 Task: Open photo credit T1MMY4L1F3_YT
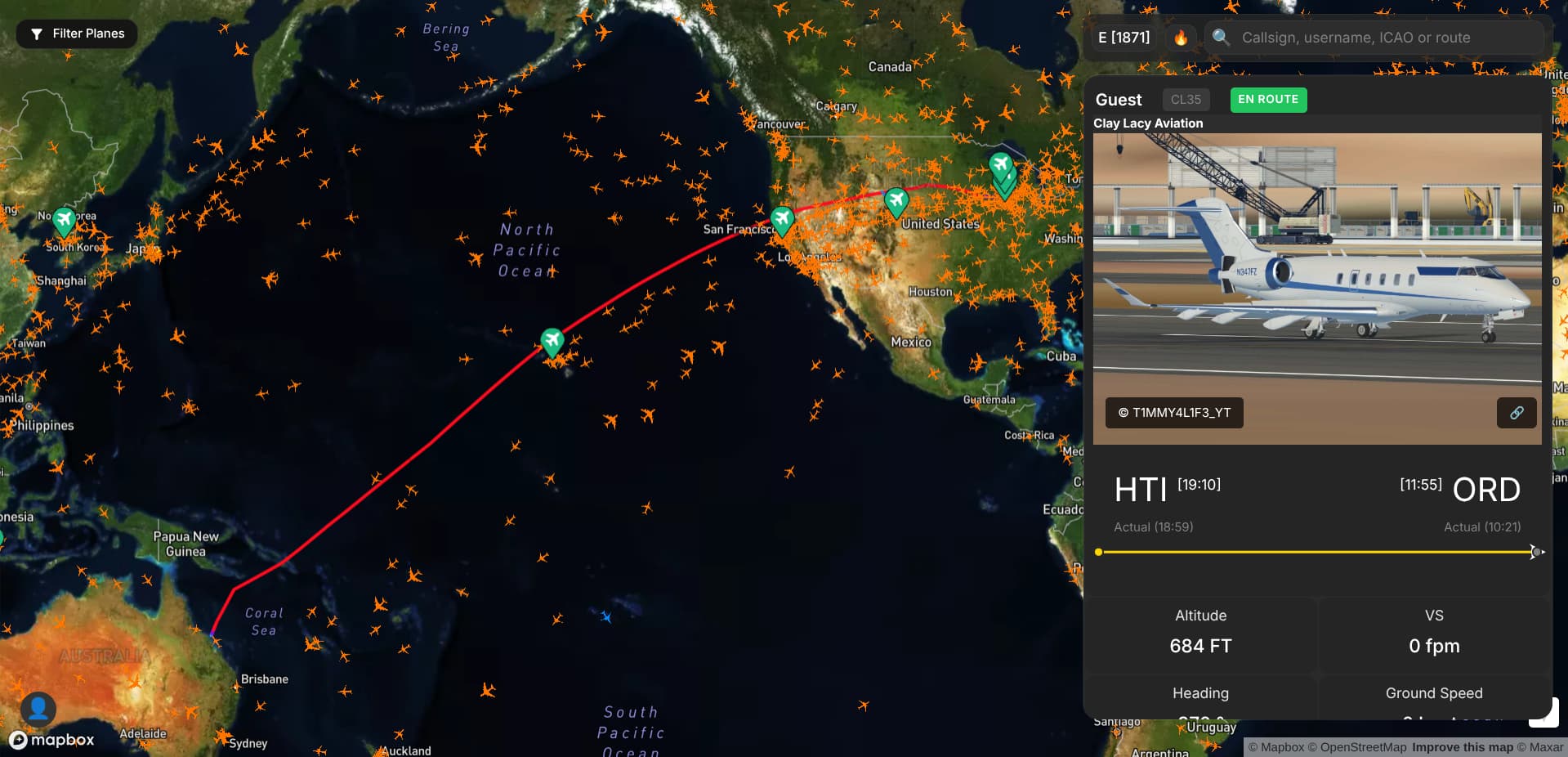(x=1174, y=413)
